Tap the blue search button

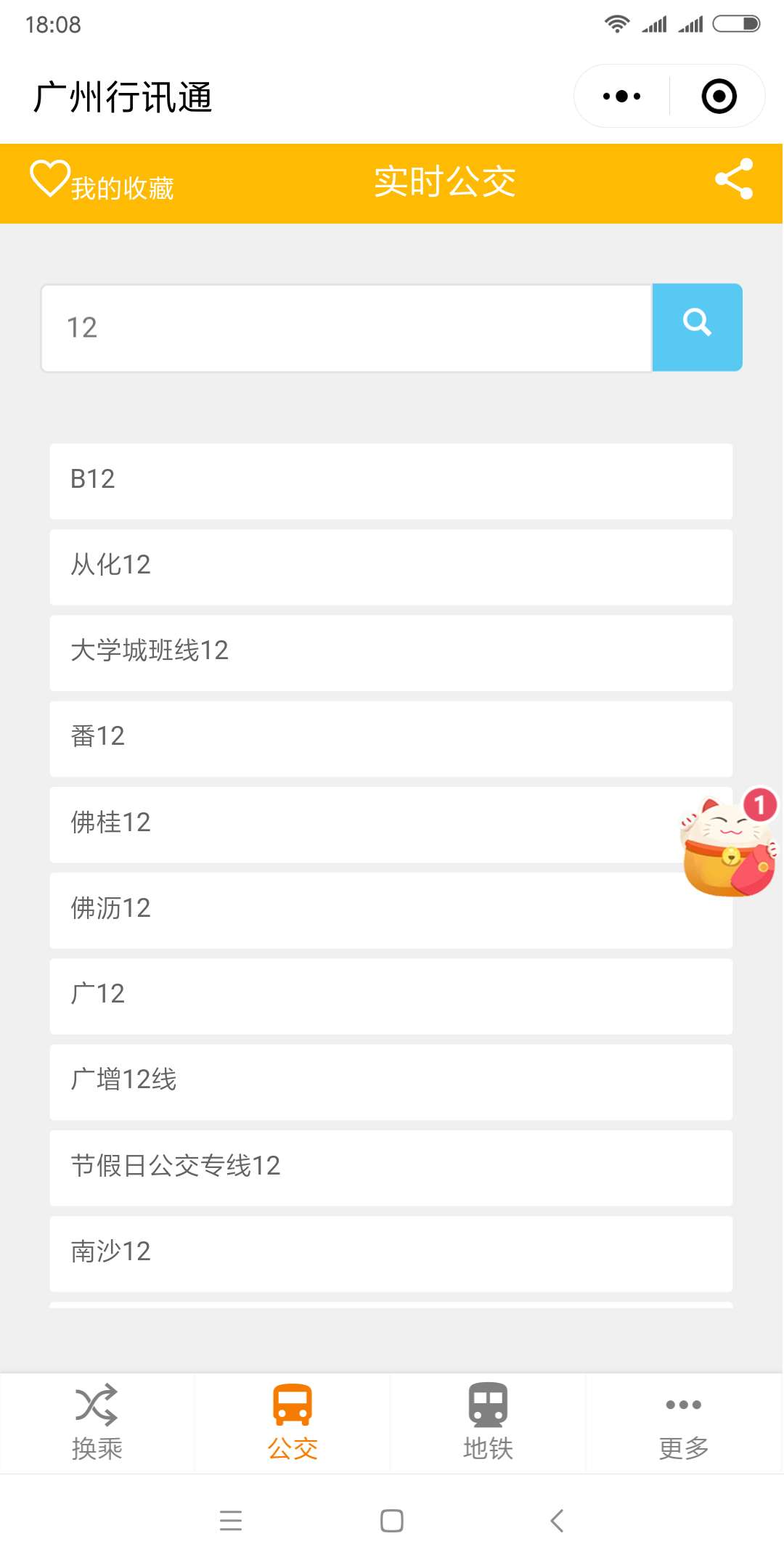(696, 327)
